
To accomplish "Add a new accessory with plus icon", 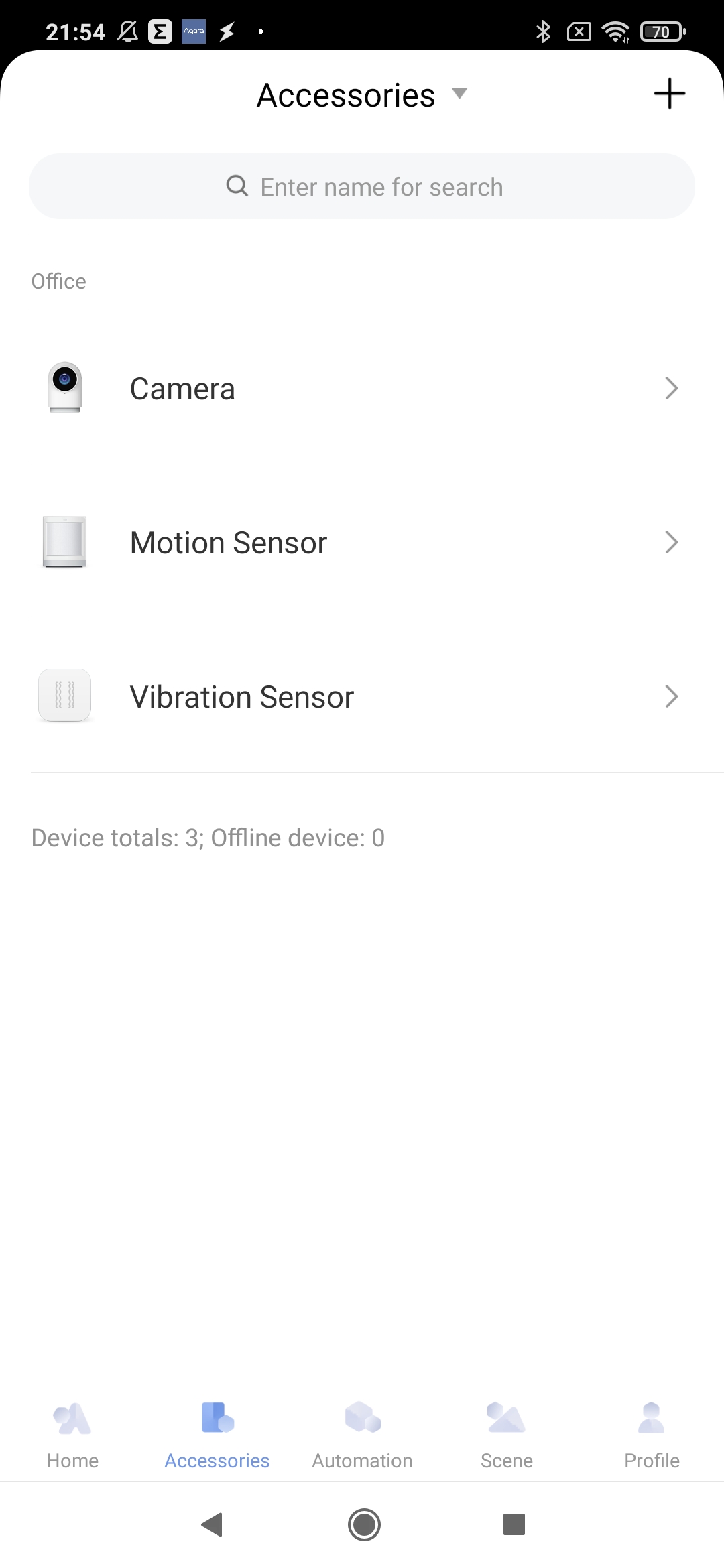I will coord(669,94).
